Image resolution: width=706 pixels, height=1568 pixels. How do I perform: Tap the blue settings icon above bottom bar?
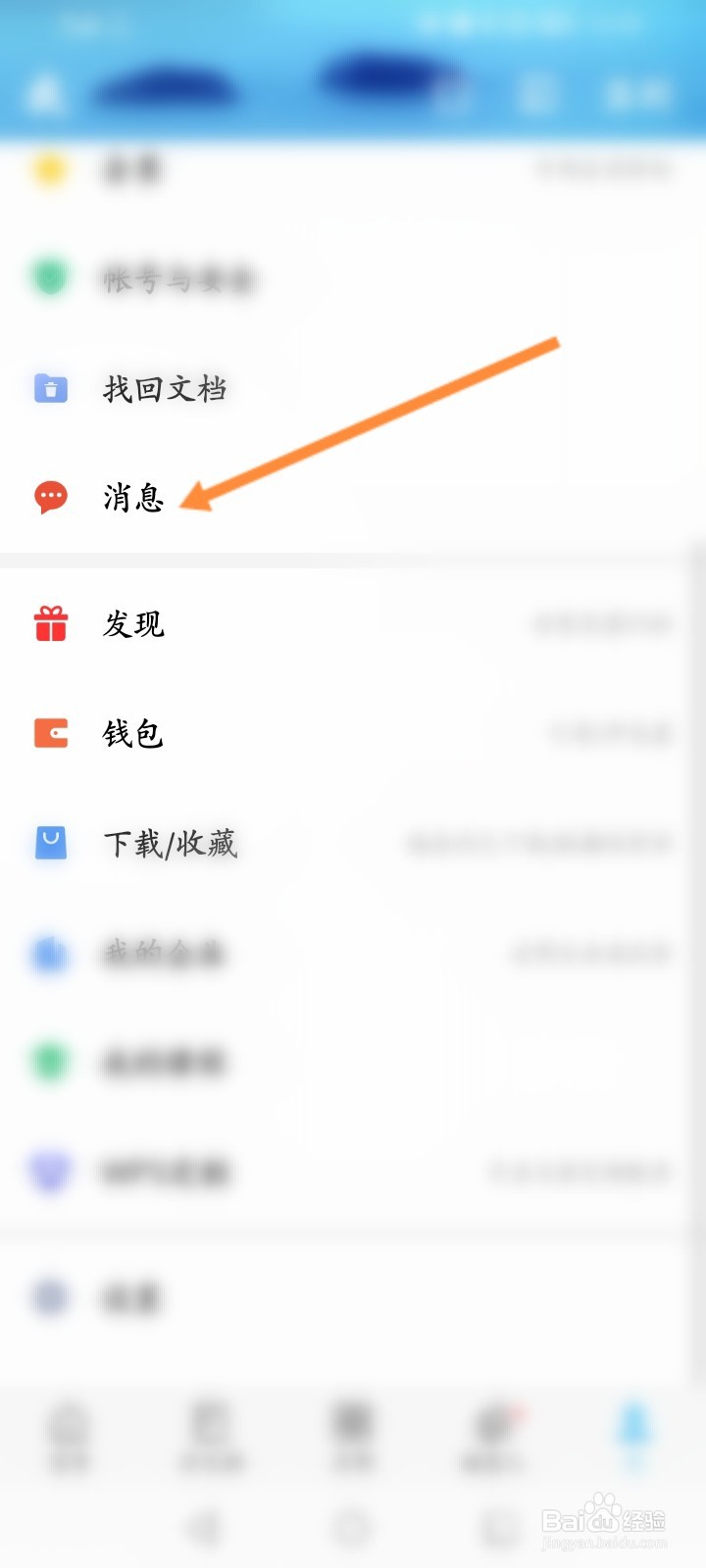tap(50, 1296)
